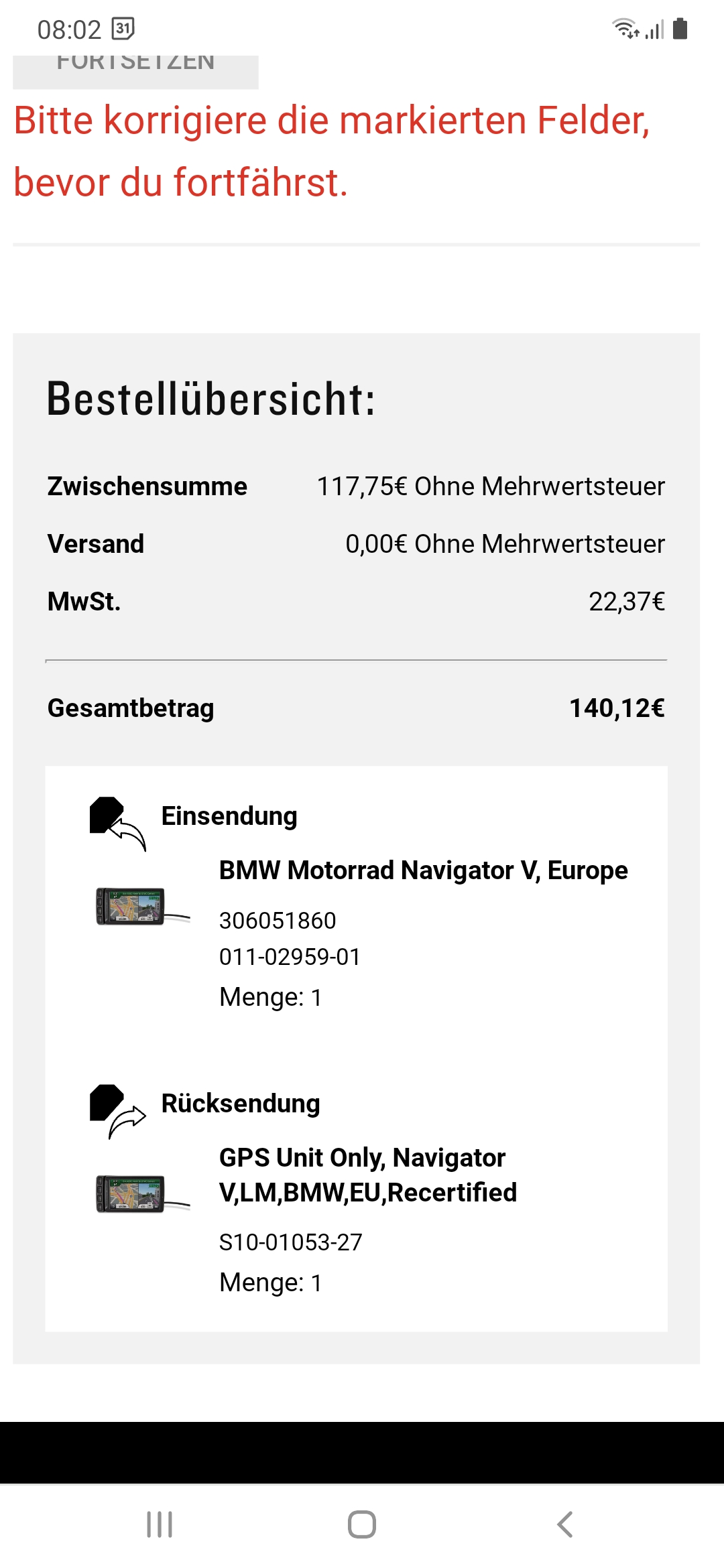Open the recent apps overview

(x=160, y=1524)
